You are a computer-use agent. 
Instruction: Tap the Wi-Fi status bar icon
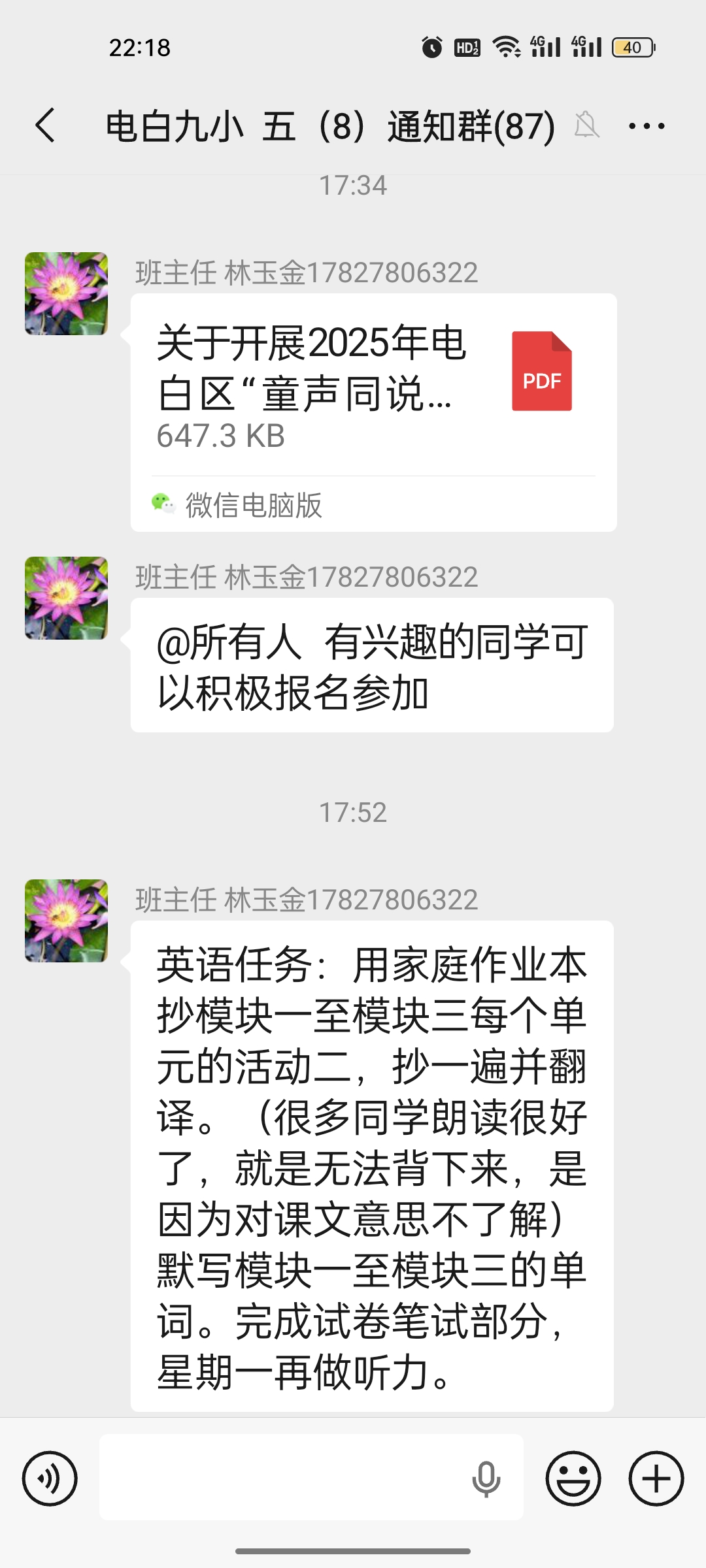(x=505, y=46)
